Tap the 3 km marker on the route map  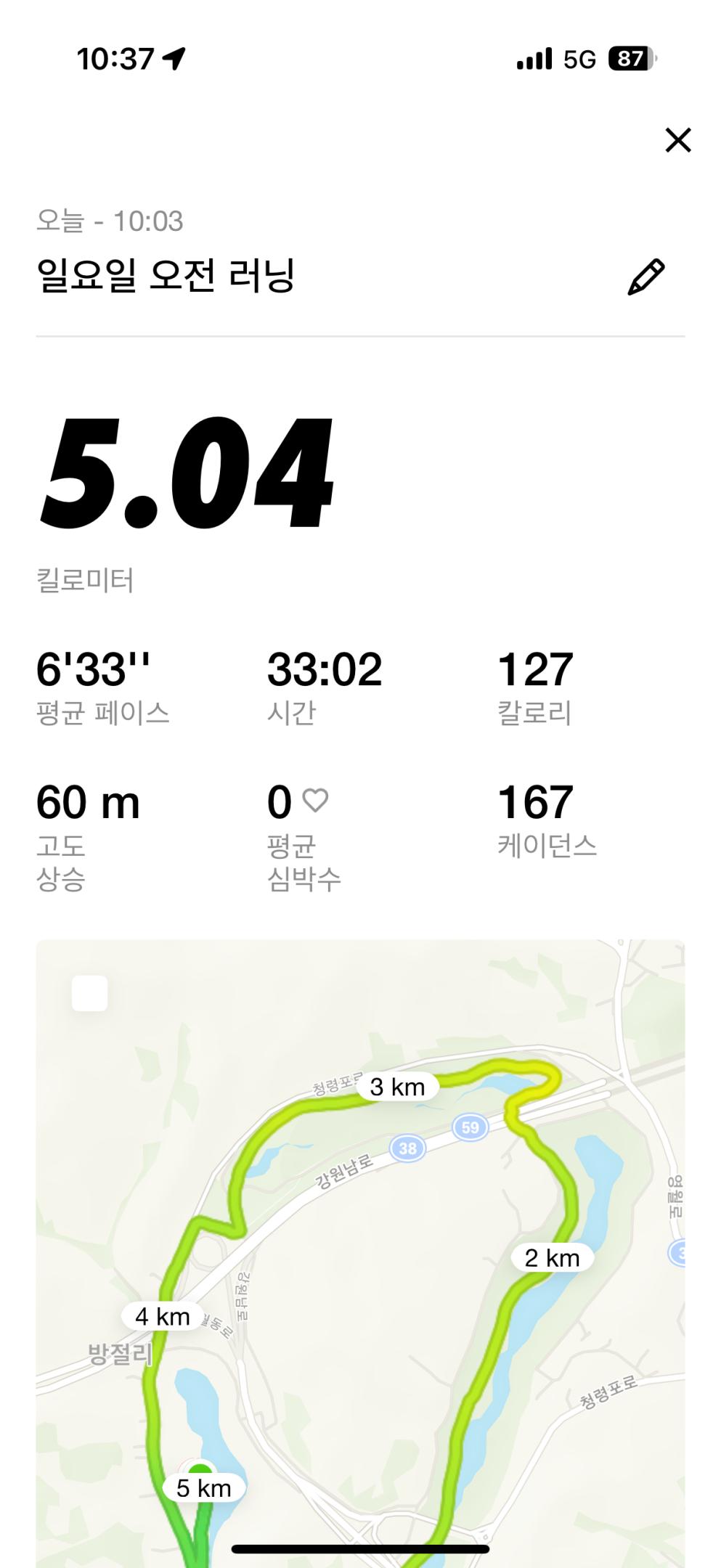pyautogui.click(x=397, y=1087)
